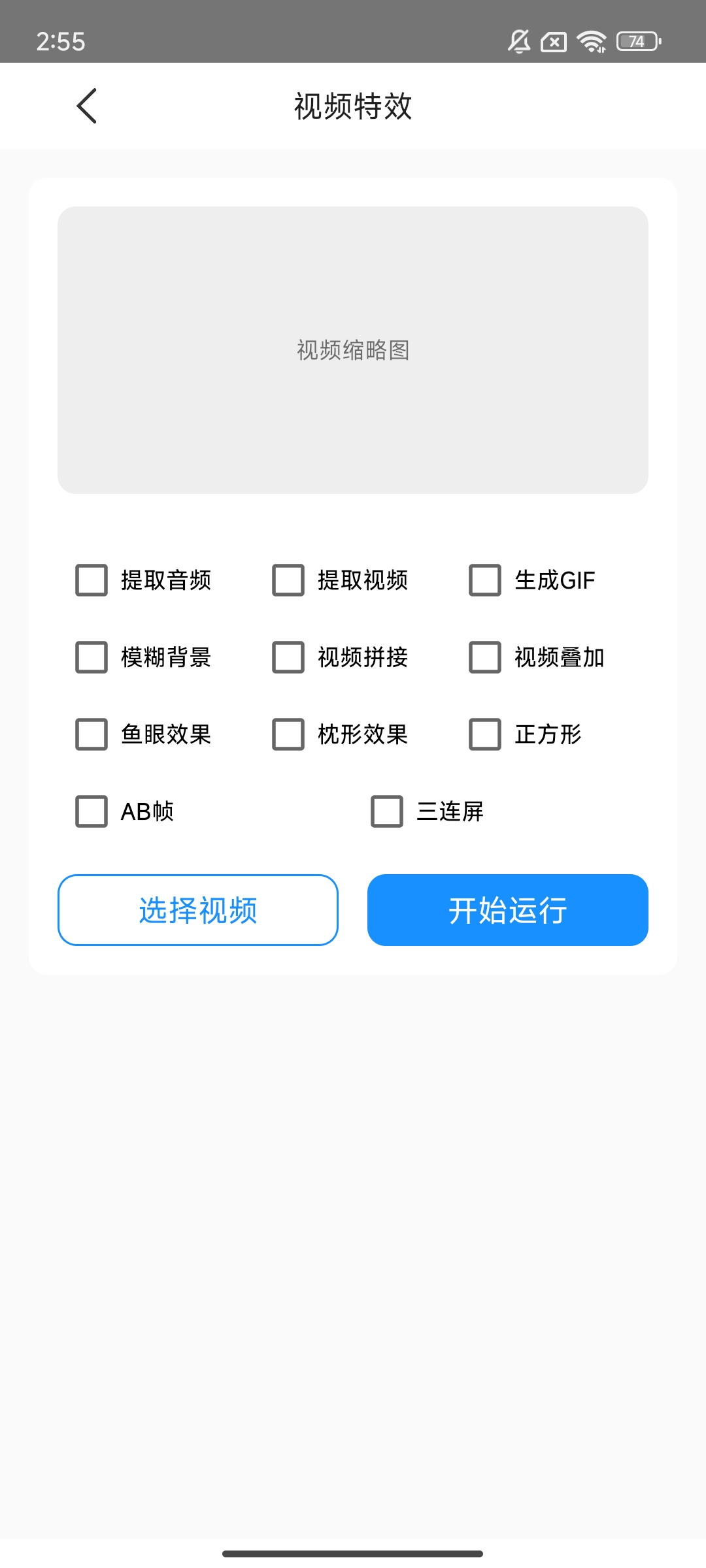Turn on the 视频拼接 option

pyautogui.click(x=288, y=657)
